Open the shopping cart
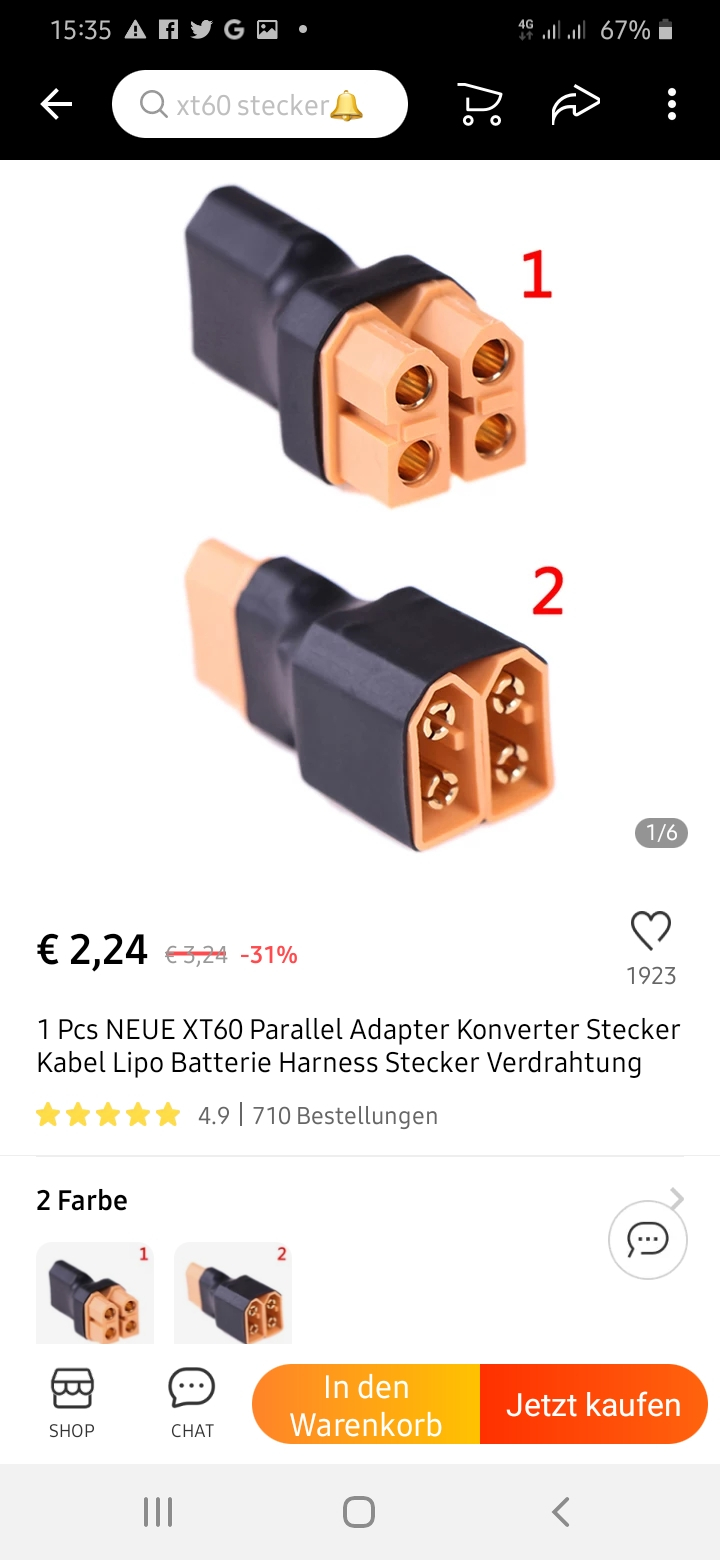Image resolution: width=720 pixels, height=1560 pixels. pos(479,104)
